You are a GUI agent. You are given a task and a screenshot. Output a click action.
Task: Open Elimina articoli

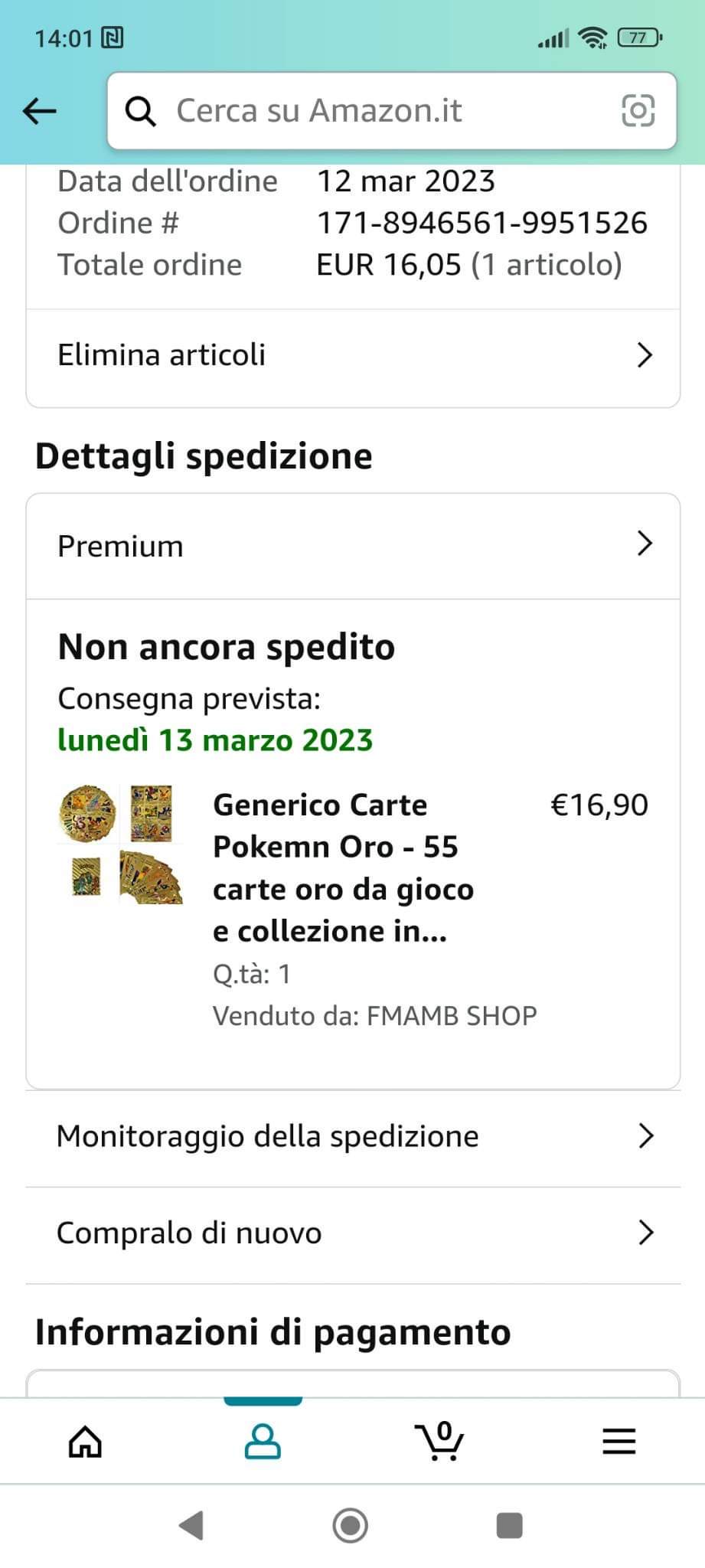click(x=353, y=355)
